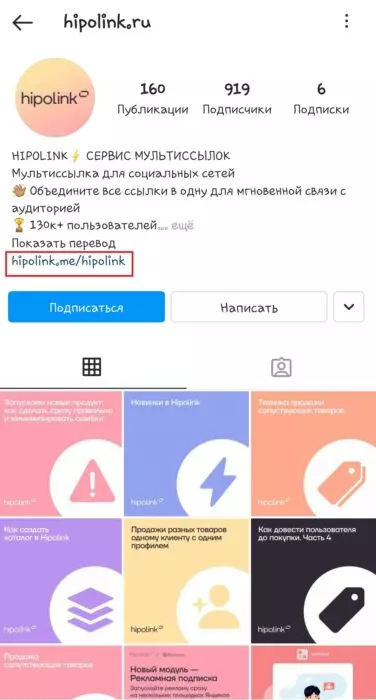
Task: Open the hipolink profile picture
Action: click(x=55, y=97)
